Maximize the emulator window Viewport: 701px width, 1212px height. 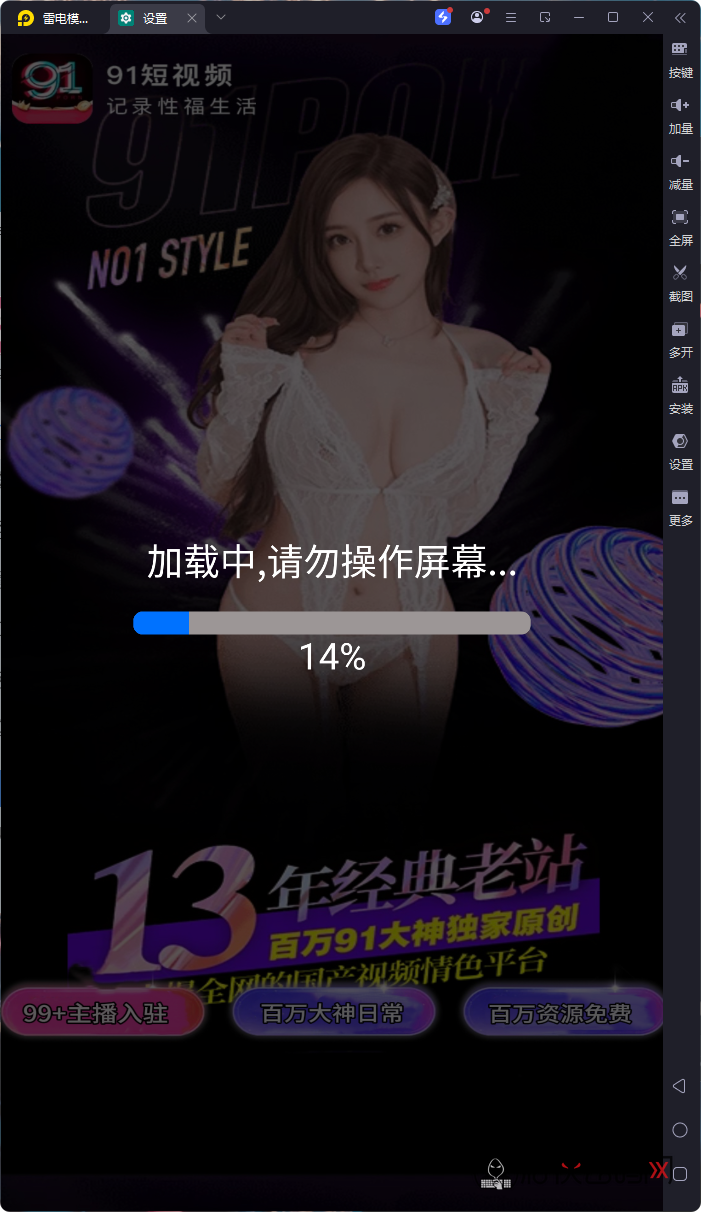[x=613, y=17]
